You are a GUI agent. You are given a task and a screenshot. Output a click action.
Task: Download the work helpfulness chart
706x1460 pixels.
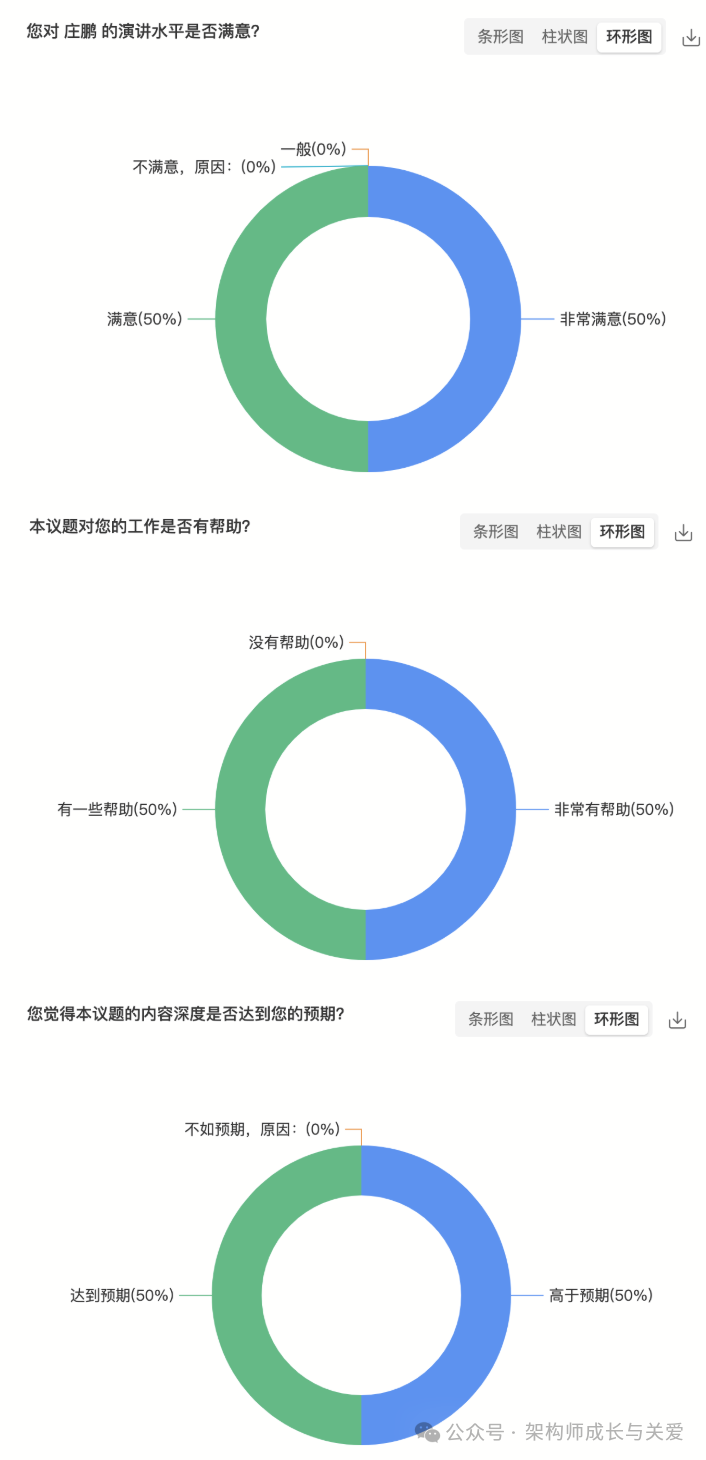pyautogui.click(x=684, y=533)
